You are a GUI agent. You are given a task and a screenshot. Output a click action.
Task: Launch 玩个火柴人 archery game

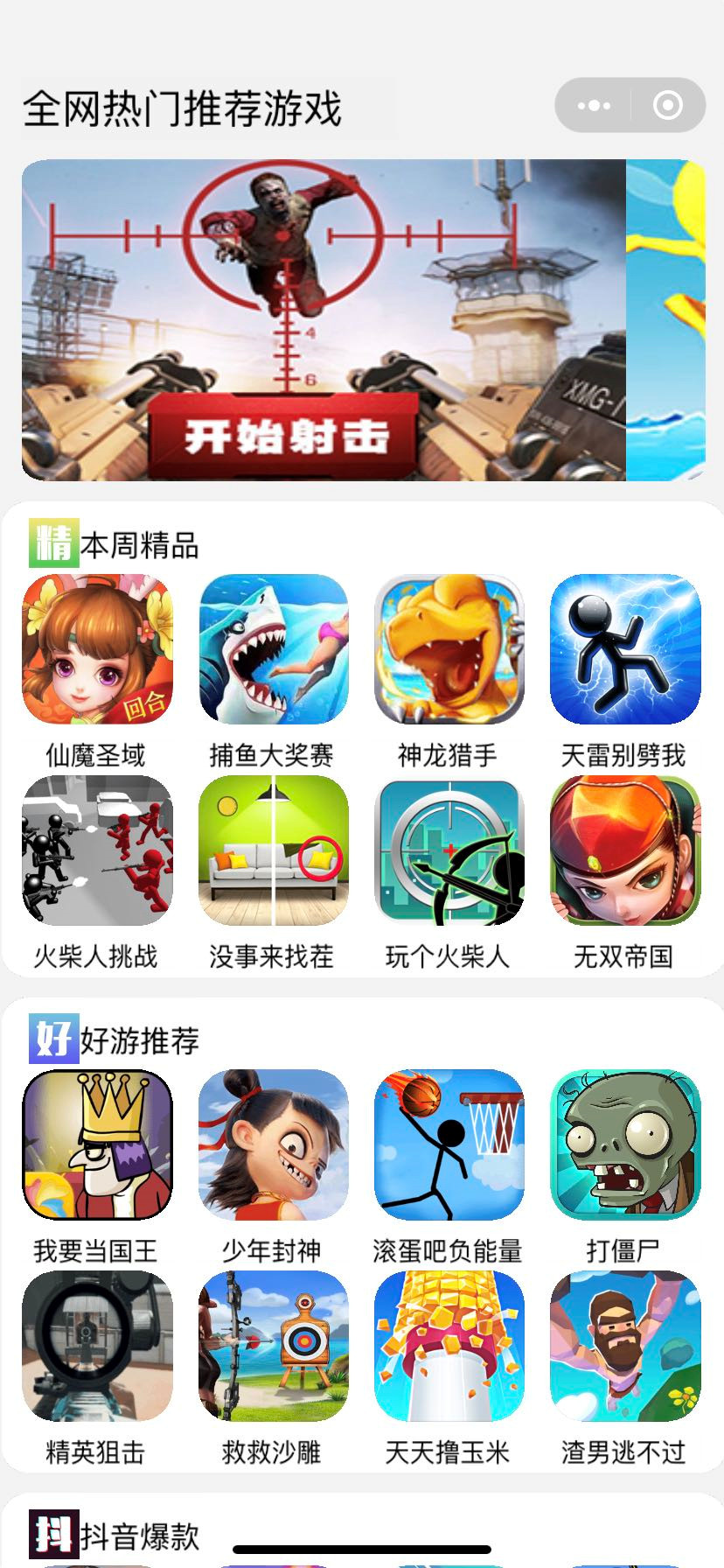[x=449, y=850]
